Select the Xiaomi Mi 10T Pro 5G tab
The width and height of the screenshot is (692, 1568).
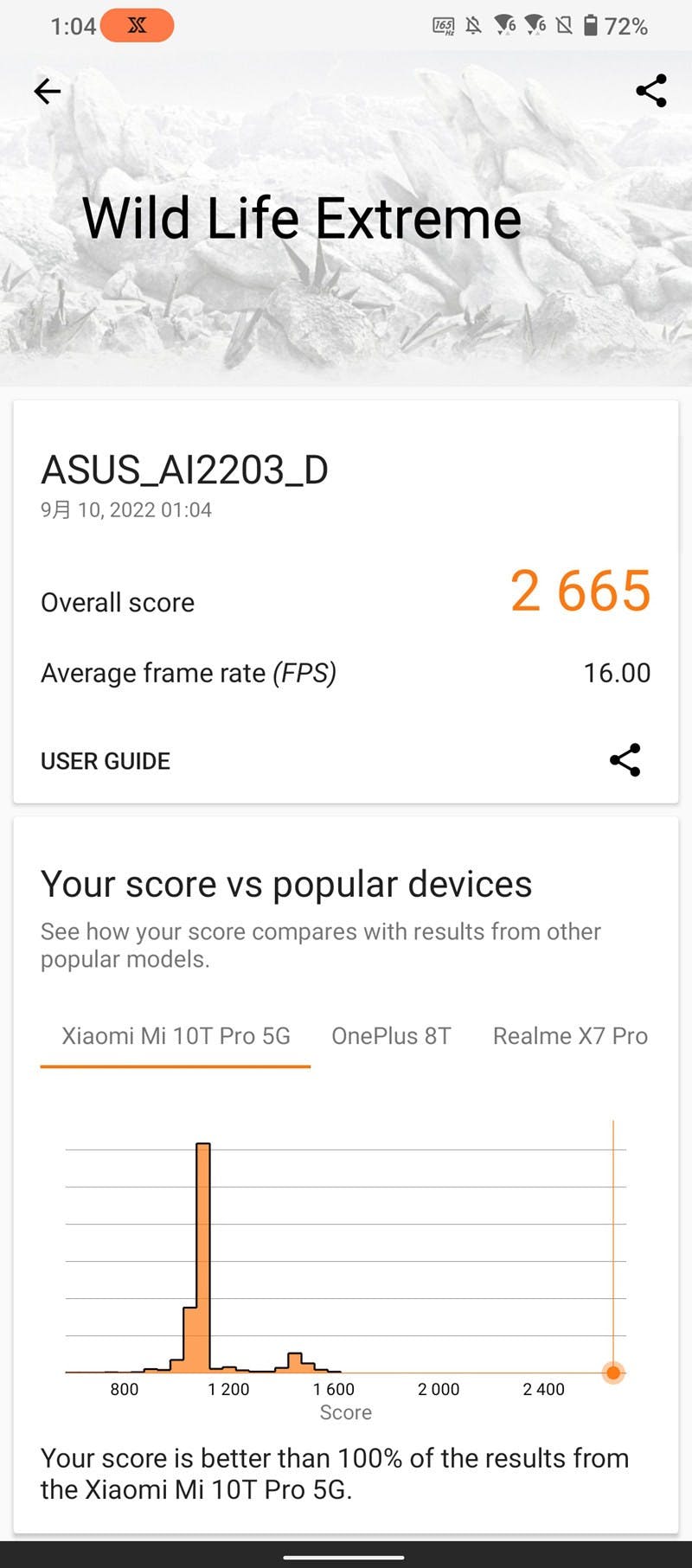click(x=176, y=1036)
